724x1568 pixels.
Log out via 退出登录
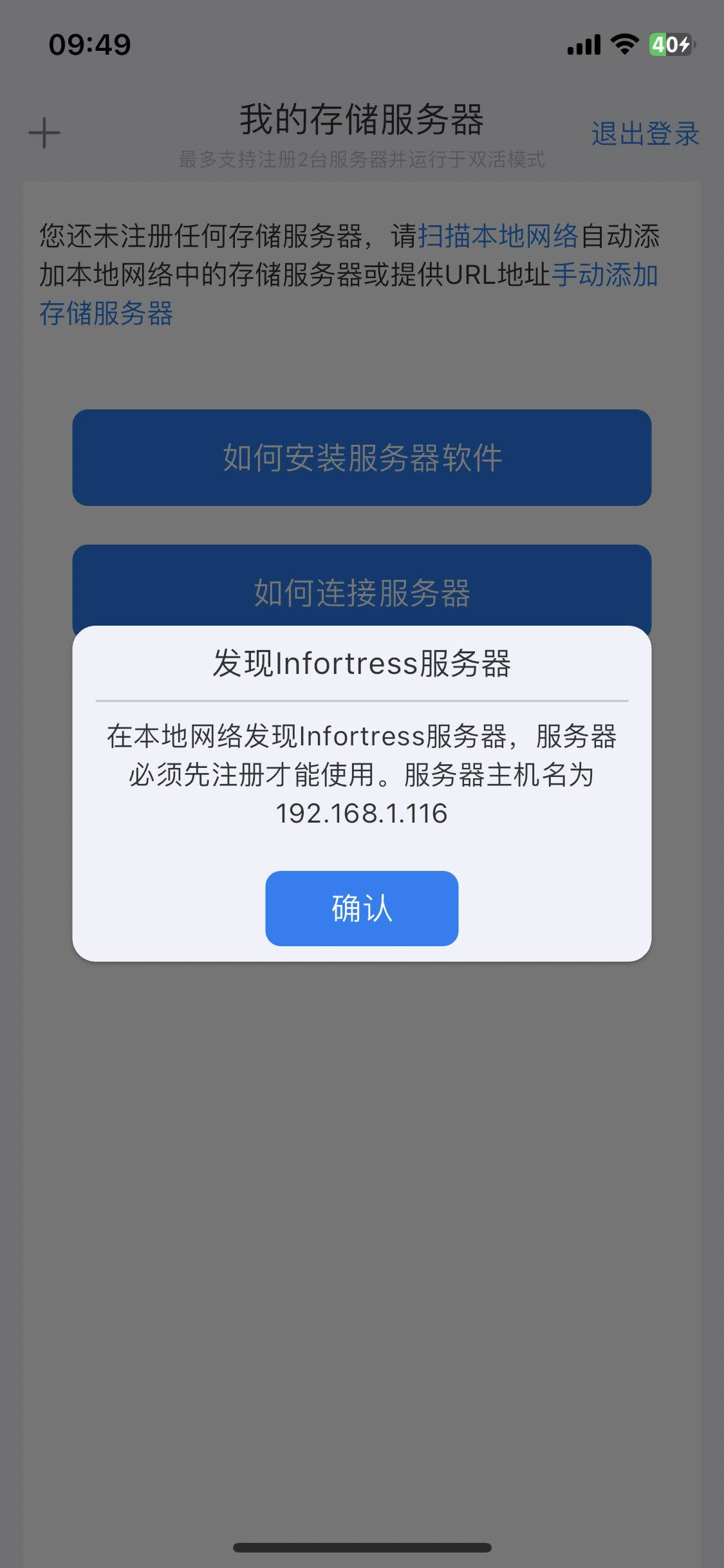click(x=645, y=134)
